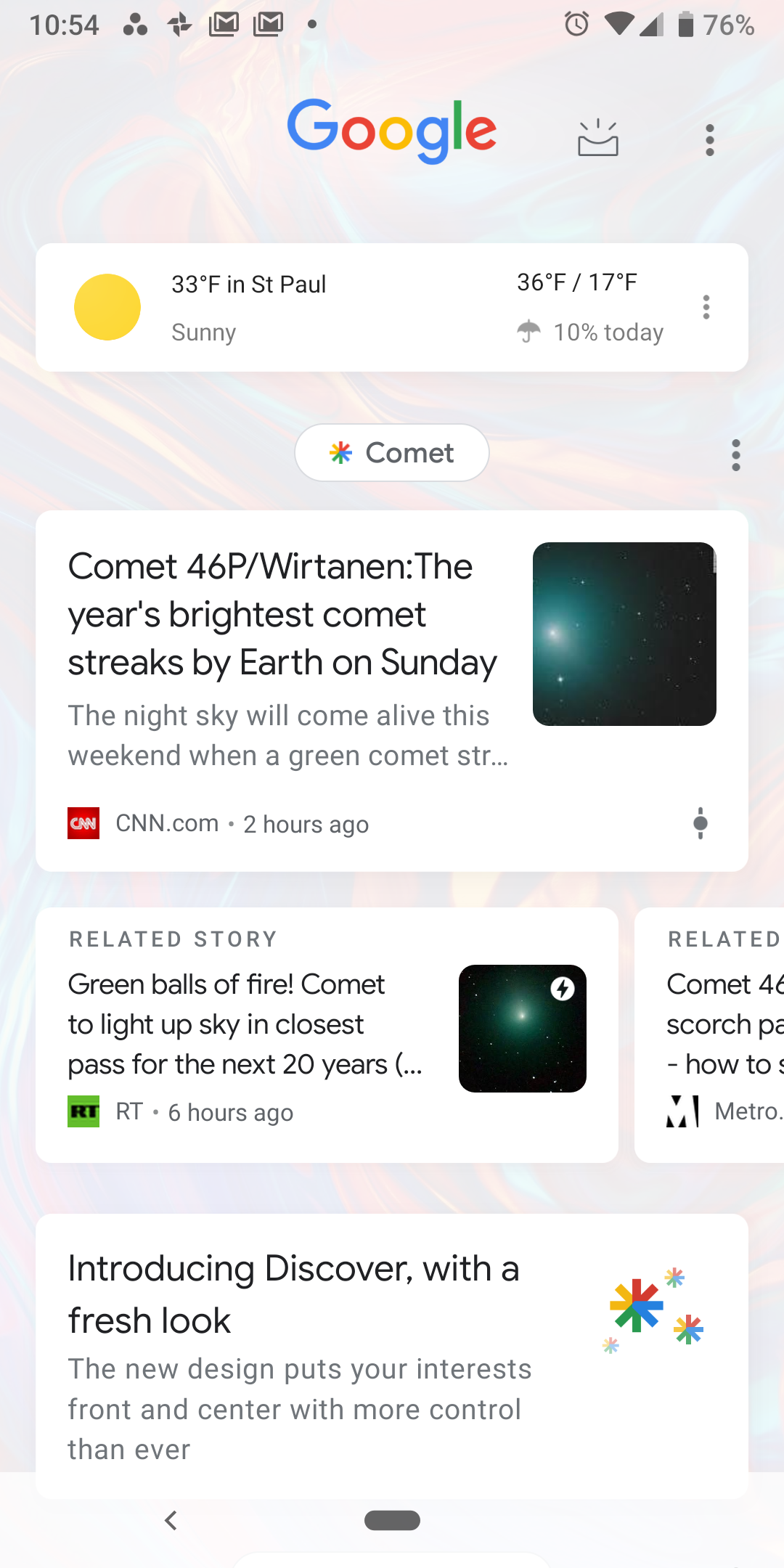This screenshot has height=1568, width=784.
Task: Open the overflow menu beside the Google logo
Action: pos(709,139)
